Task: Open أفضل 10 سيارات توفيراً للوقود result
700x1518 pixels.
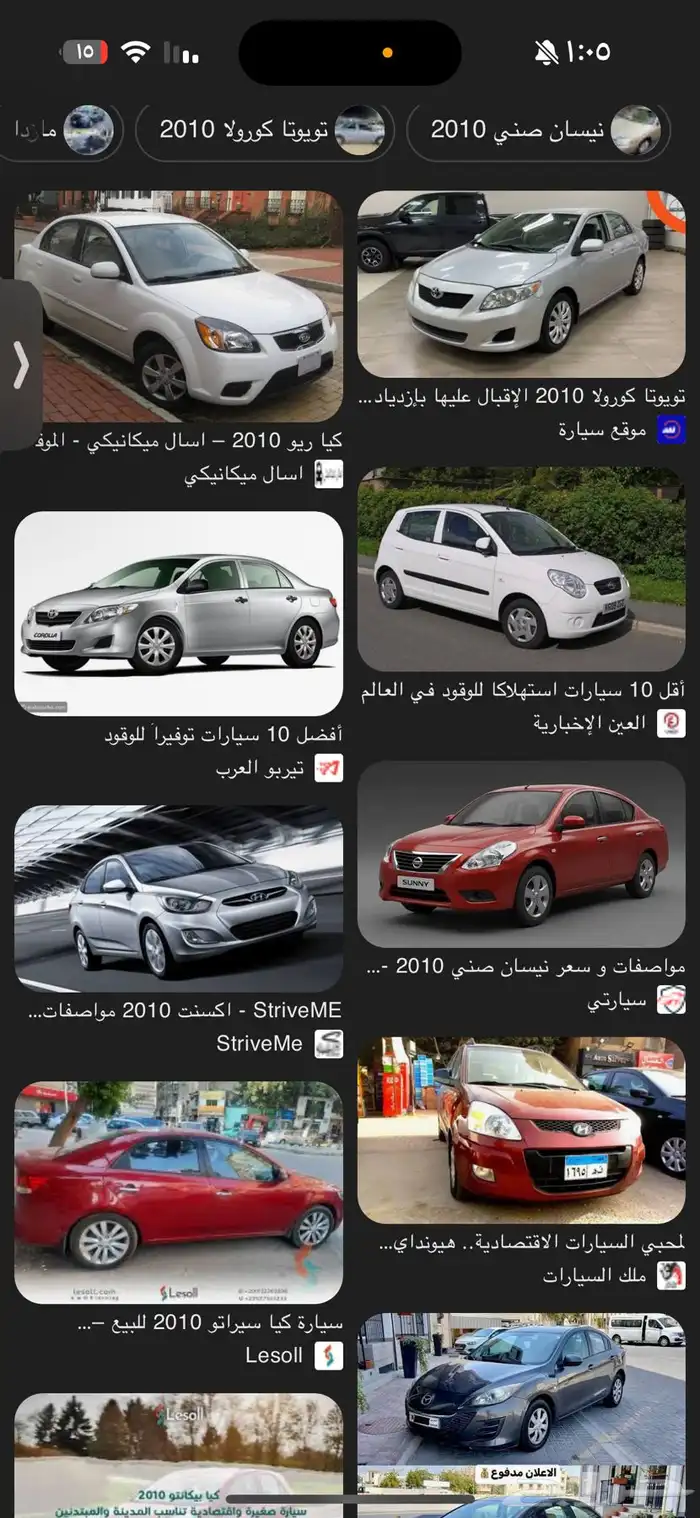Action: pos(178,613)
